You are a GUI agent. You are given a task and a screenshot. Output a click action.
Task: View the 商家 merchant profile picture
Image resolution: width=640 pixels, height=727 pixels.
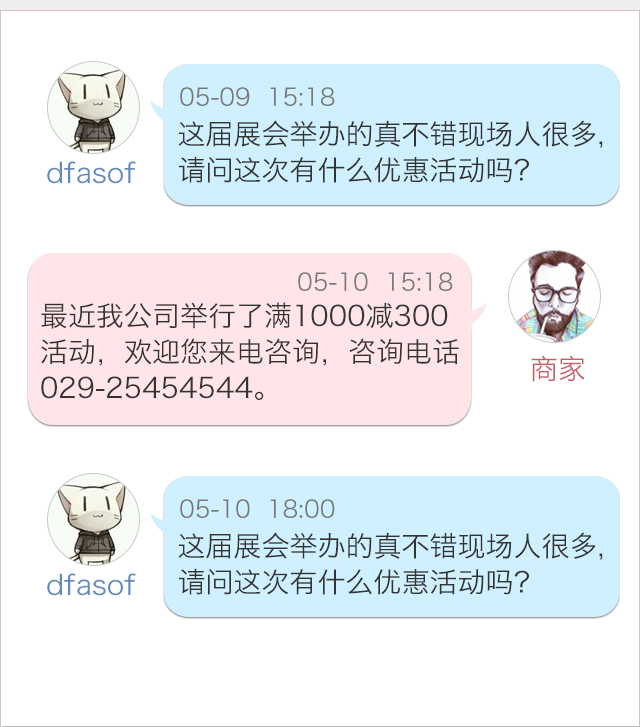pyautogui.click(x=555, y=297)
